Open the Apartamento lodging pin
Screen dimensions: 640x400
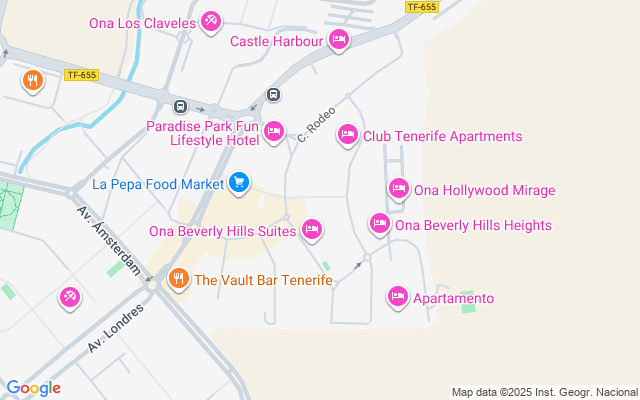[398, 297]
